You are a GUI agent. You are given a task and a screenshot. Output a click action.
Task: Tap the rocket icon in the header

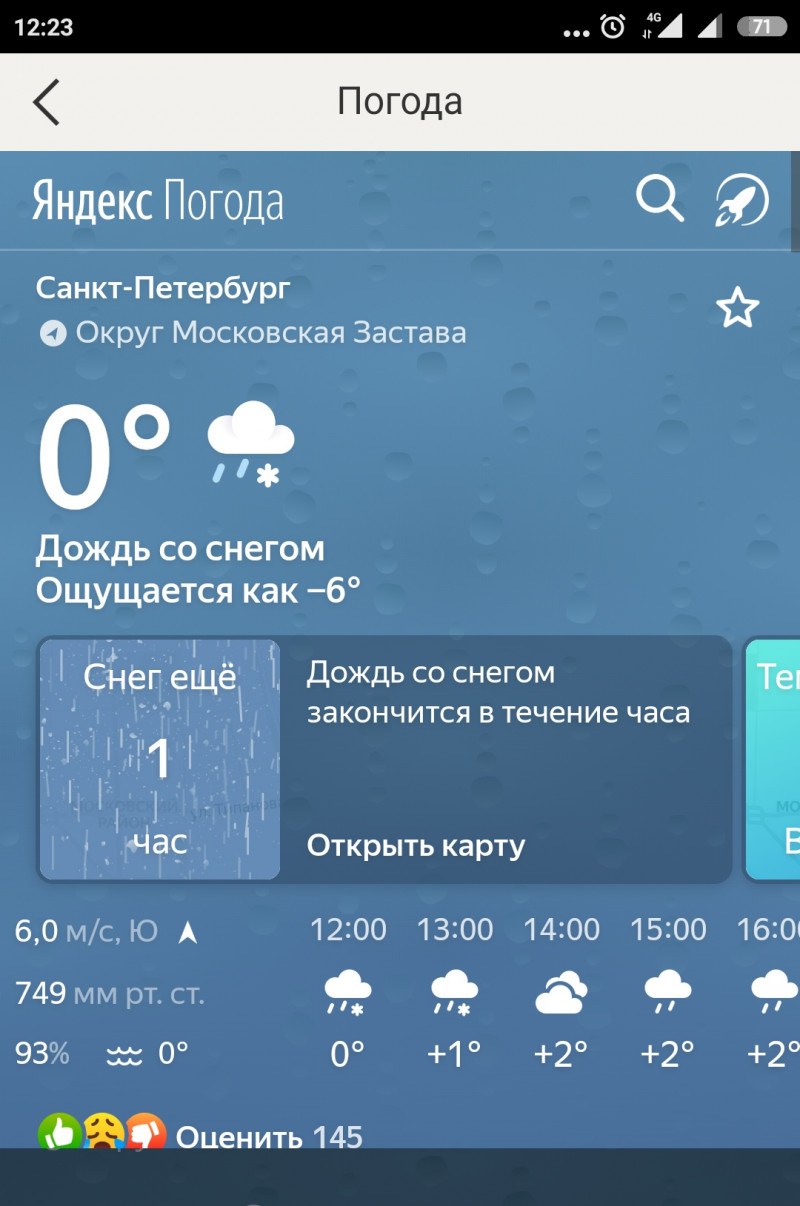(x=741, y=200)
